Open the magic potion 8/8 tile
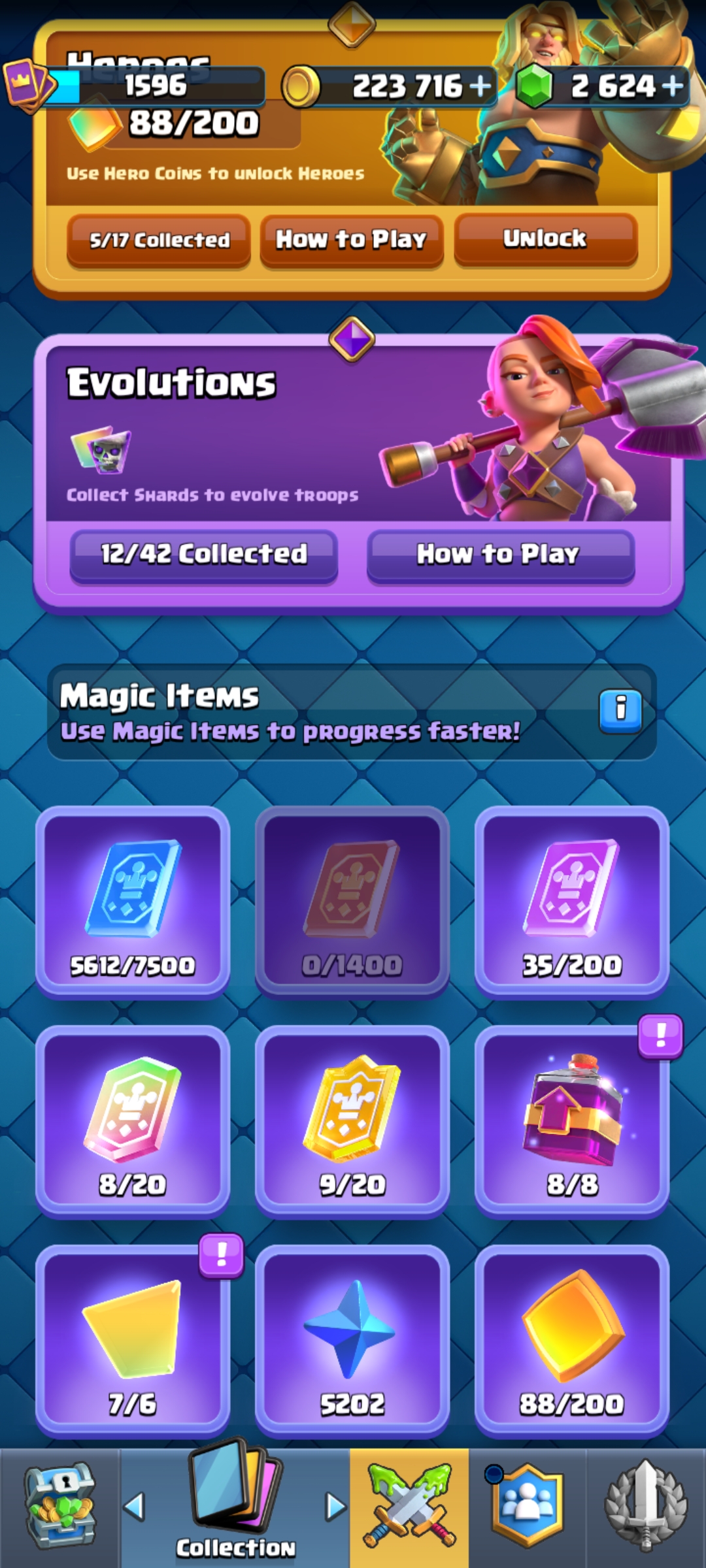Viewport: 706px width, 1568px height. coord(572,1122)
